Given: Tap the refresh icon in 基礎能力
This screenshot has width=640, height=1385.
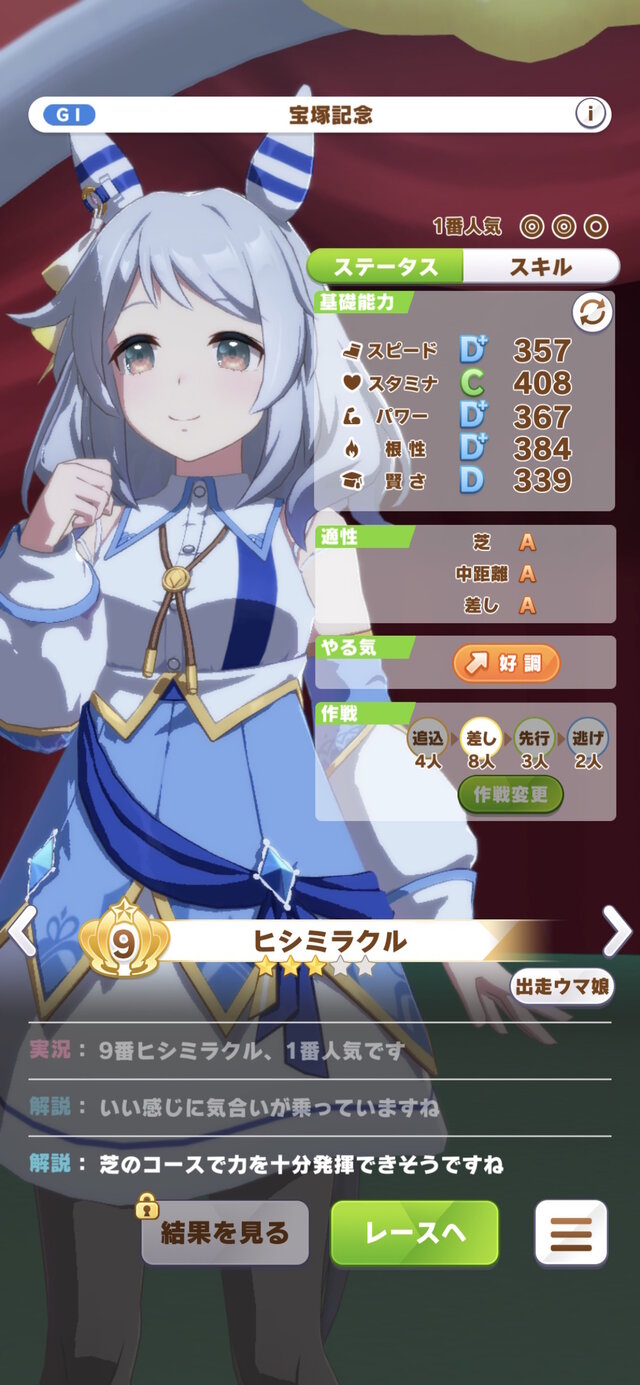Looking at the screenshot, I should click(x=592, y=313).
